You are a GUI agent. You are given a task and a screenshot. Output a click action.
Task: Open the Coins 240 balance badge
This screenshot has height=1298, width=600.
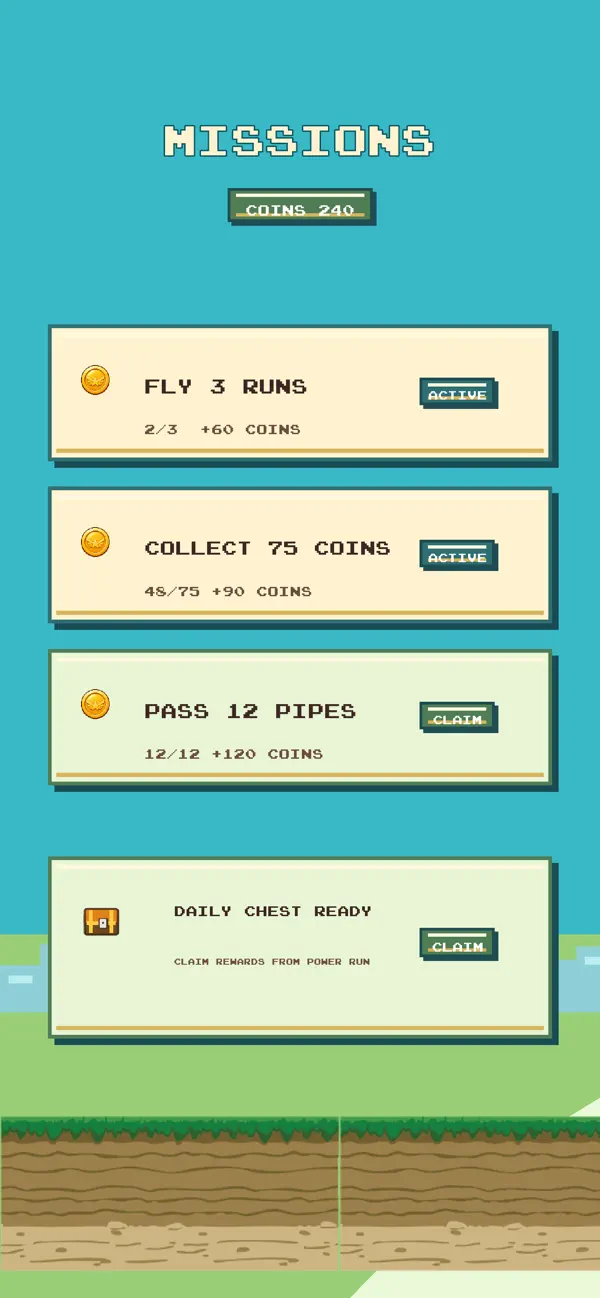click(x=300, y=207)
